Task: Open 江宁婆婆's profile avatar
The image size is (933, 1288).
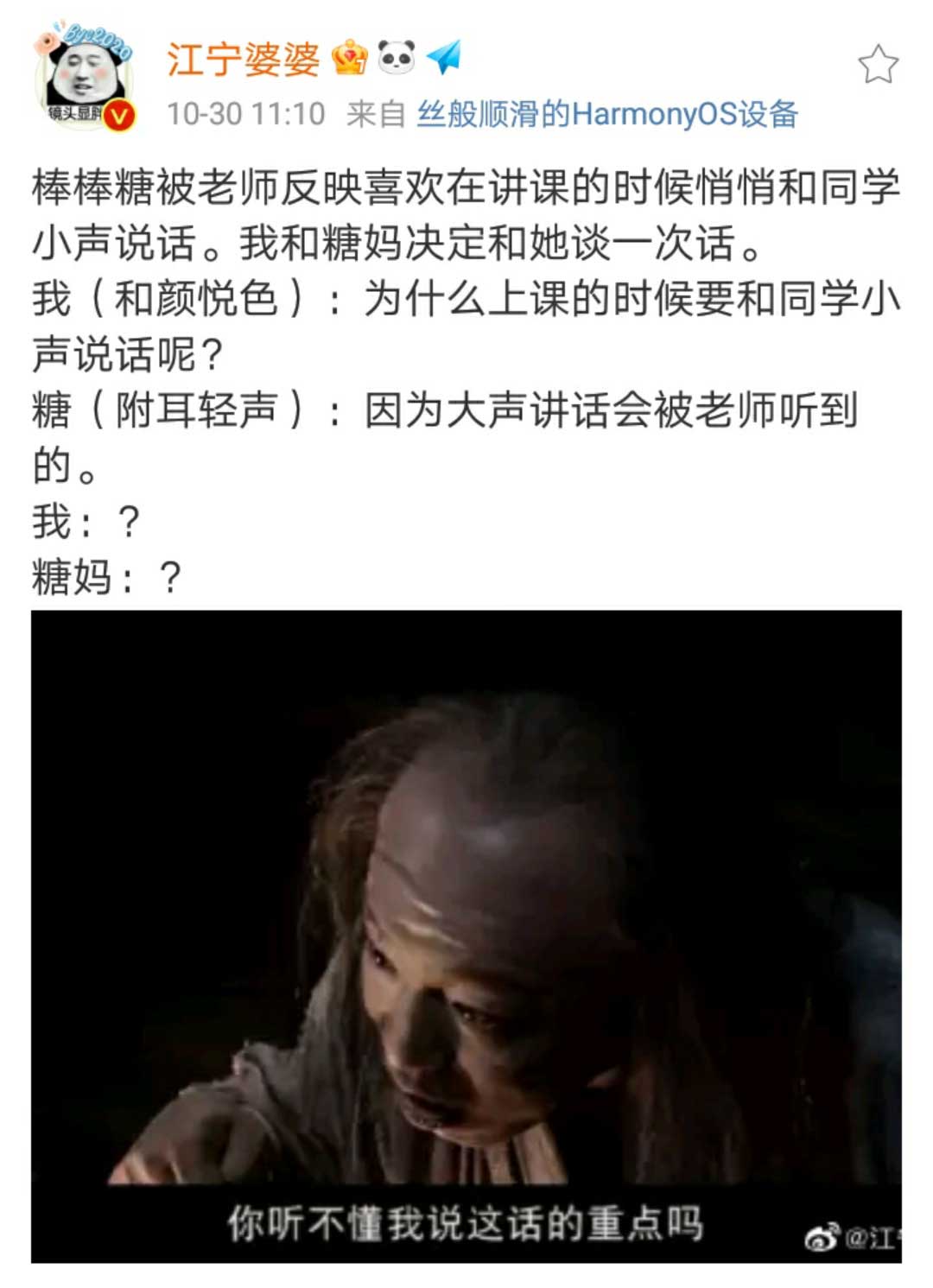Action: [84, 78]
